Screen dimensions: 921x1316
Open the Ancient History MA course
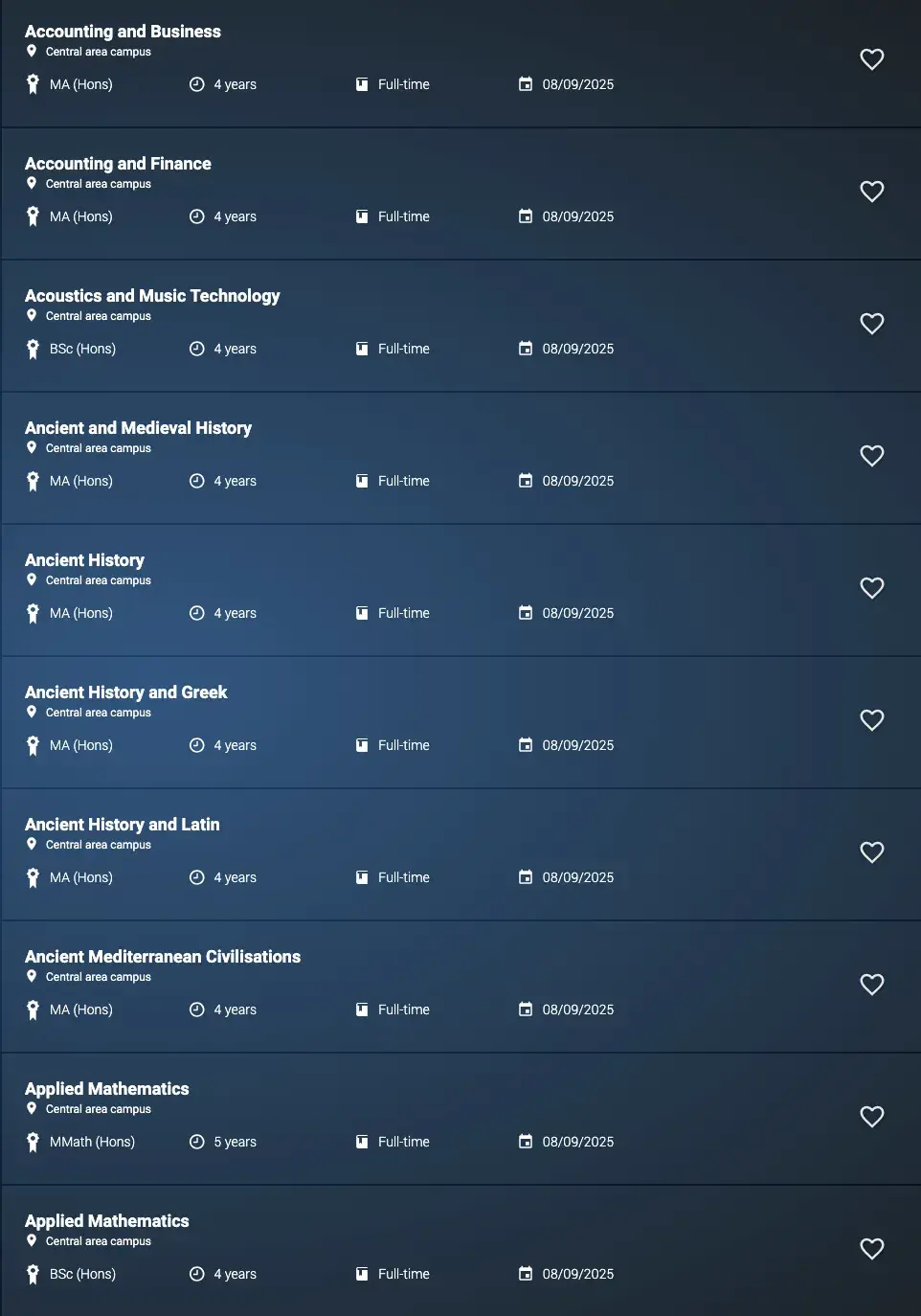click(x=84, y=560)
